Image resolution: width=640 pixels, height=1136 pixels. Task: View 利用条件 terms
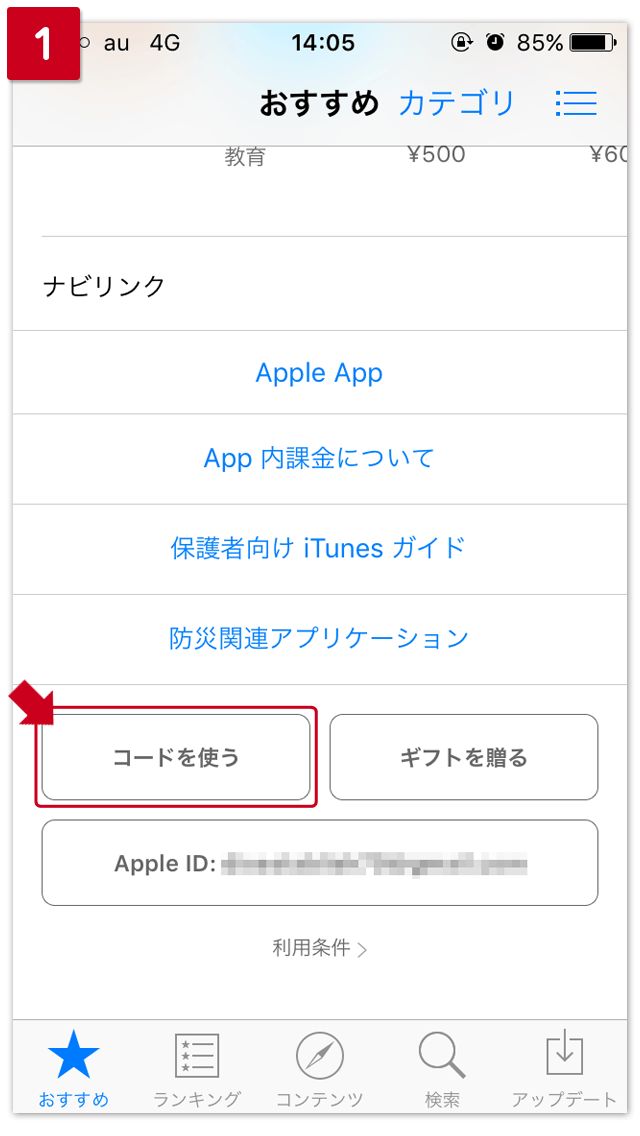pyautogui.click(x=319, y=948)
